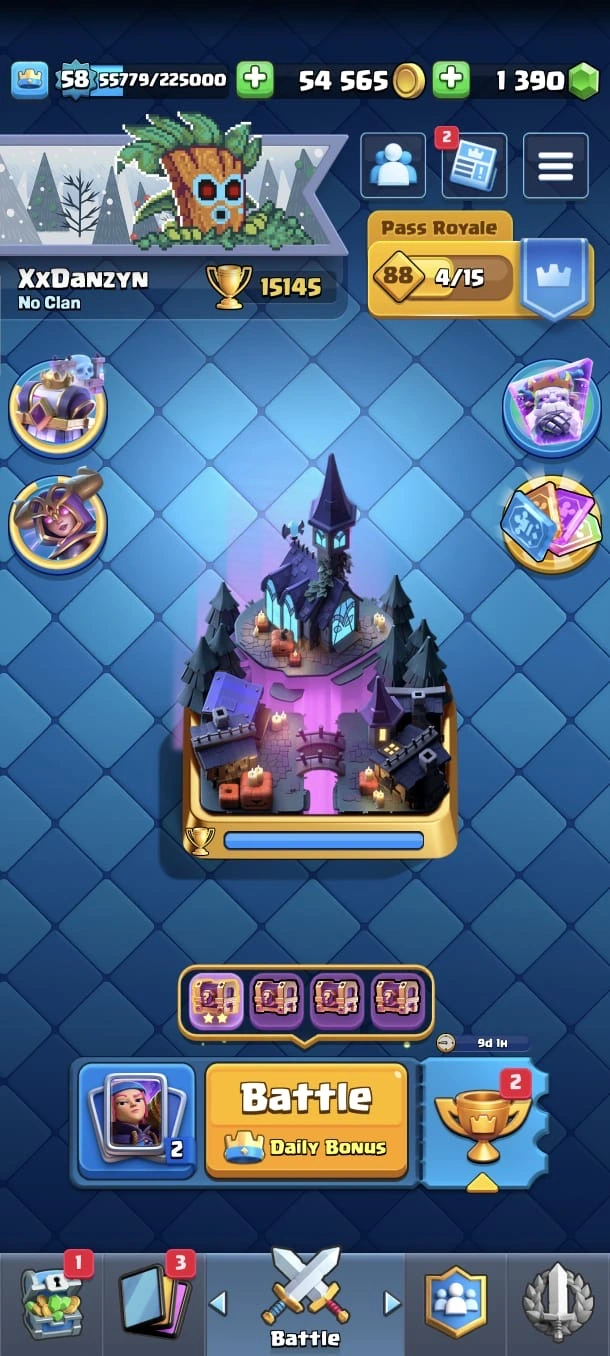
Task: Tap the green plus beside the experience bar
Action: point(254,80)
